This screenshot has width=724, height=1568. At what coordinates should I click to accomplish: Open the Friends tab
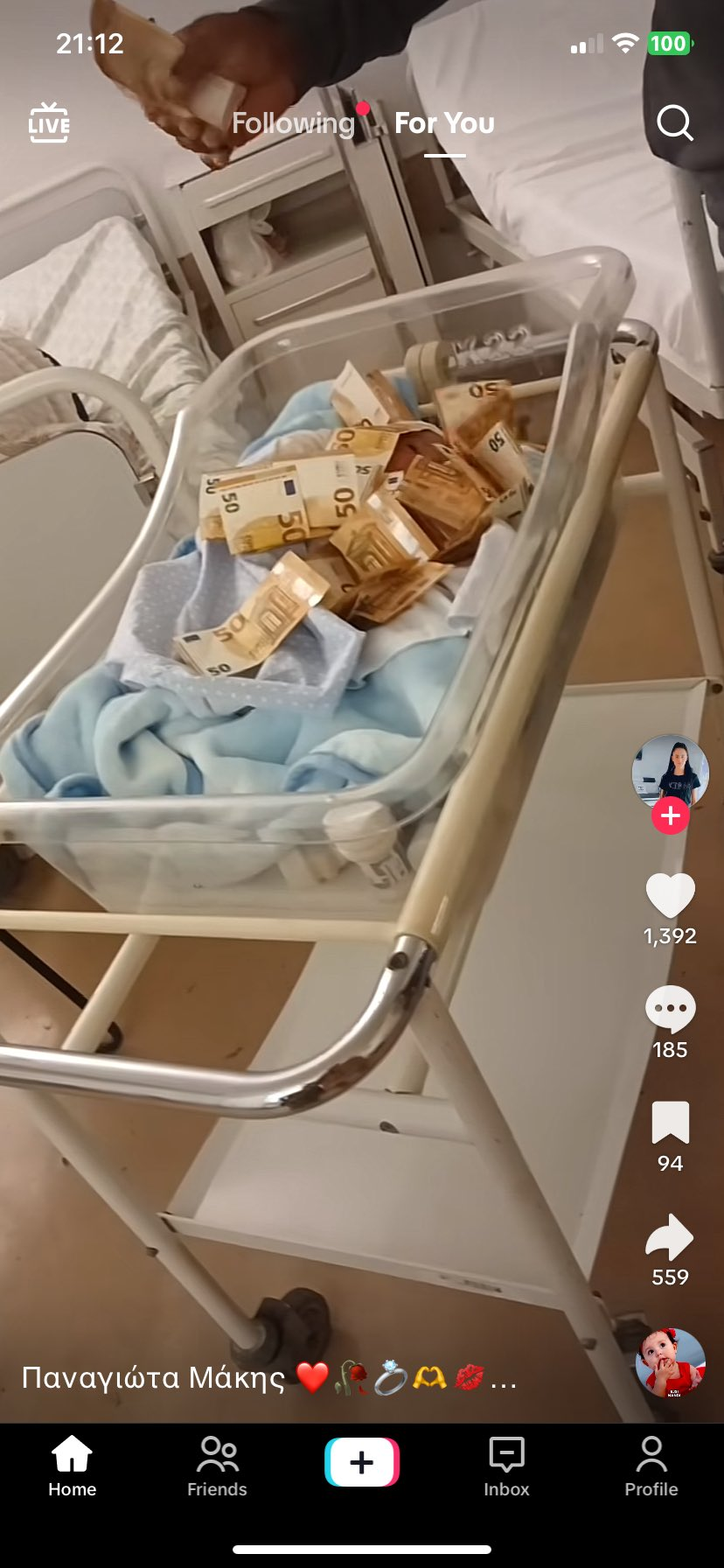click(x=217, y=1466)
